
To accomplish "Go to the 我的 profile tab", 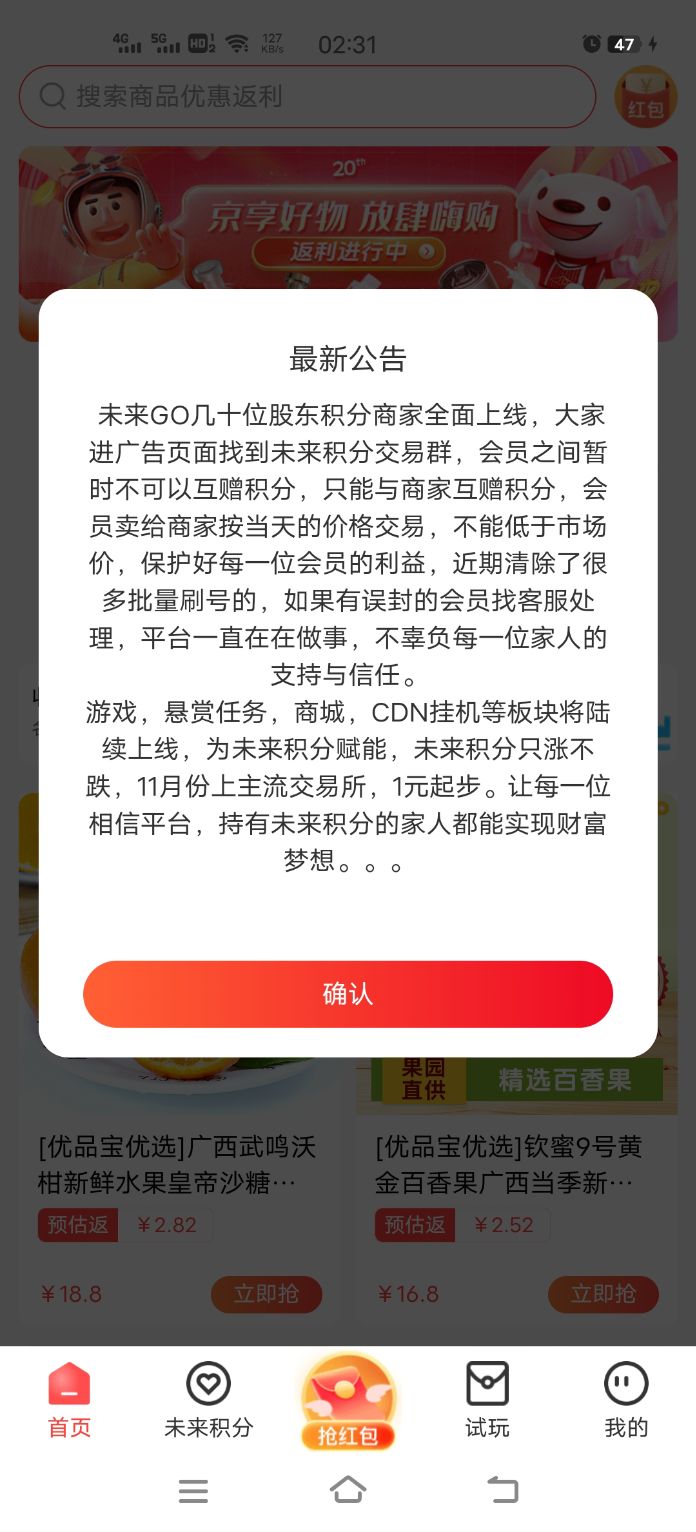I will [x=626, y=1400].
